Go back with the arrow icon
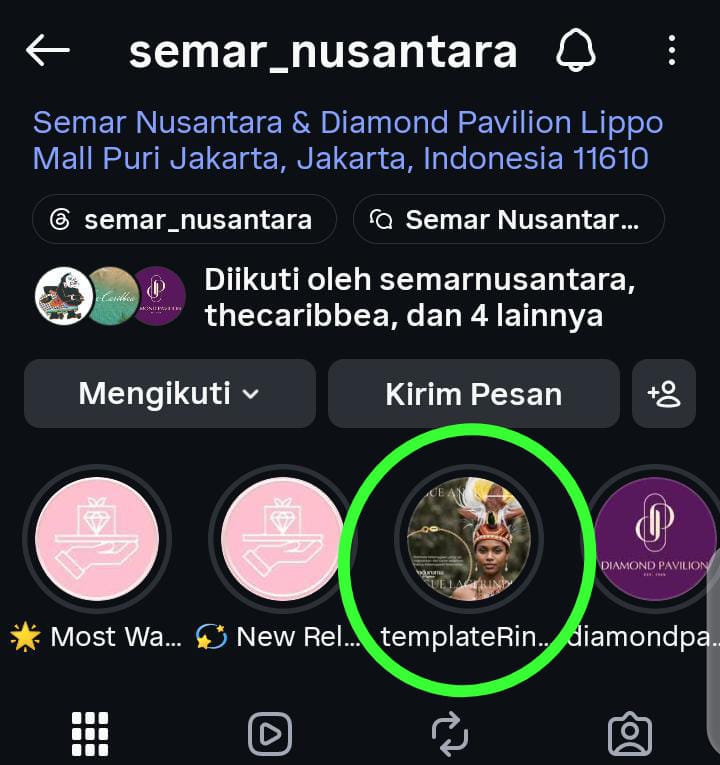Image resolution: width=720 pixels, height=765 pixels. (47, 50)
